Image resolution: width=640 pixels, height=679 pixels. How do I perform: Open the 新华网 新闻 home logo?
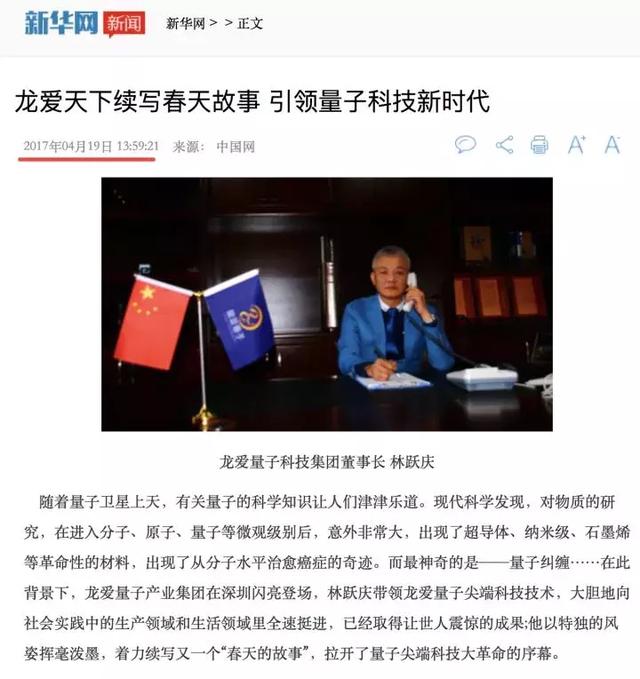point(84,22)
